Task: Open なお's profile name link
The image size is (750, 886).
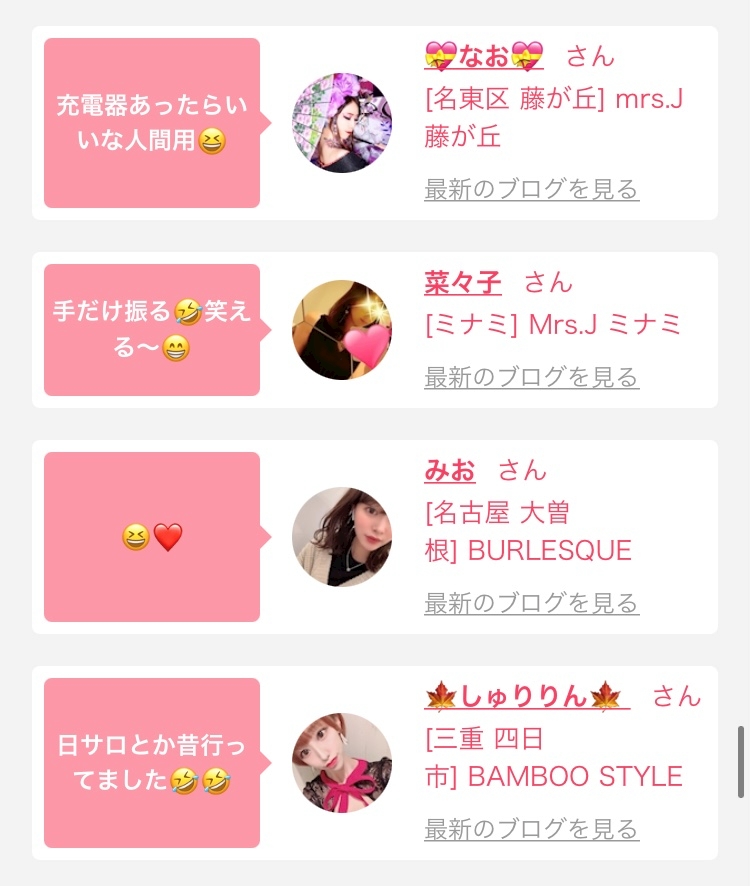Action: [484, 56]
